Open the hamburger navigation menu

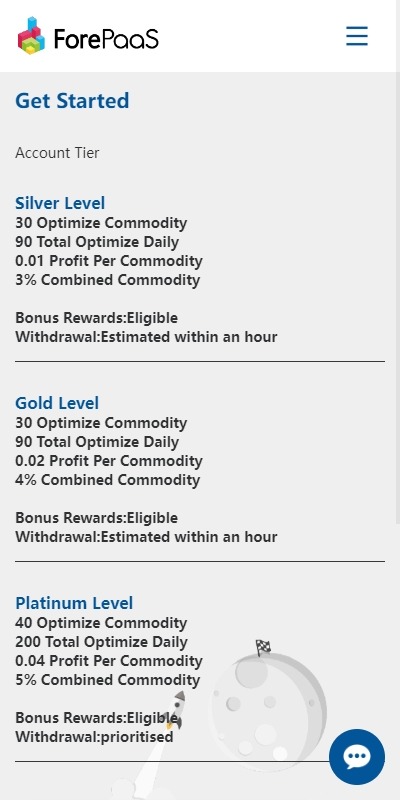tap(357, 36)
